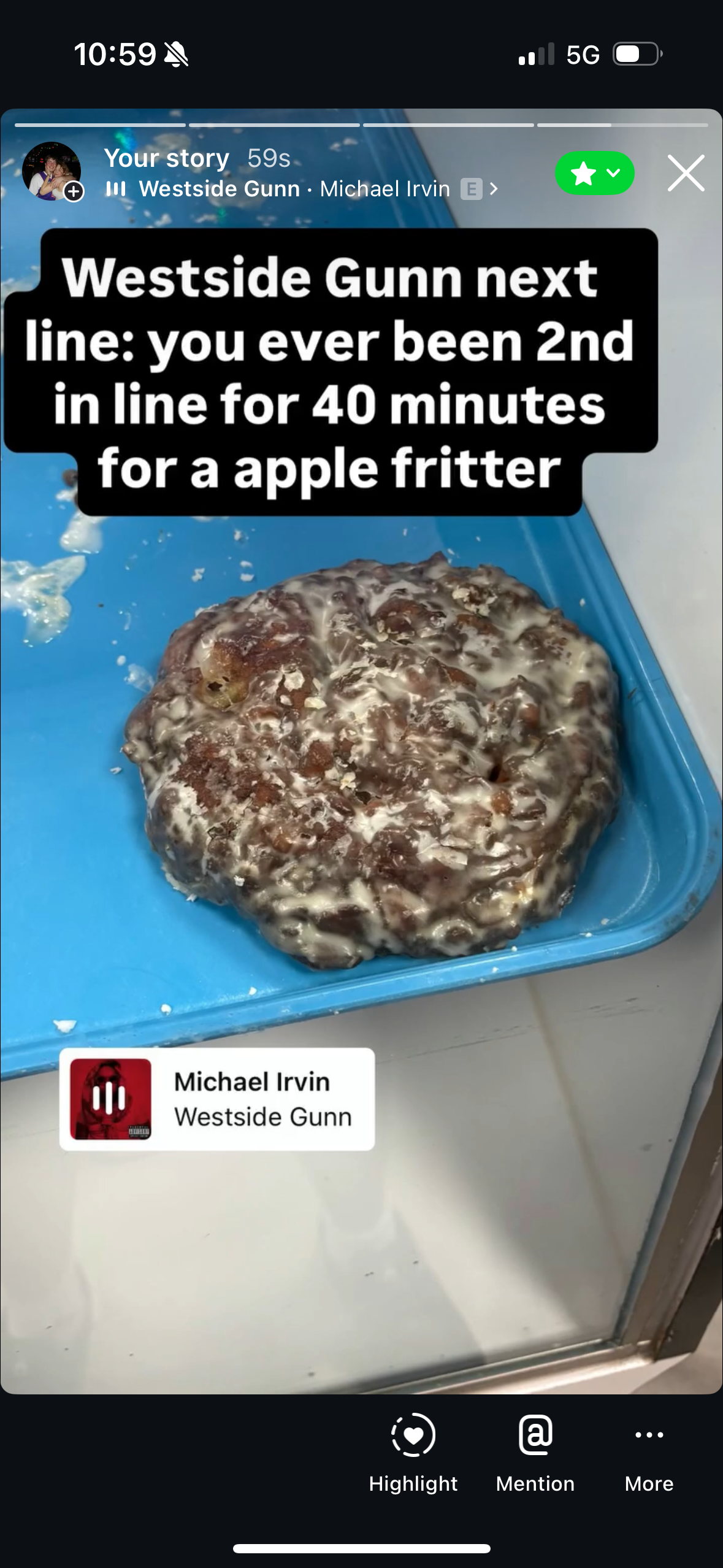This screenshot has width=723, height=1568.
Task: Tap the profile picture with plus badge
Action: [52, 172]
